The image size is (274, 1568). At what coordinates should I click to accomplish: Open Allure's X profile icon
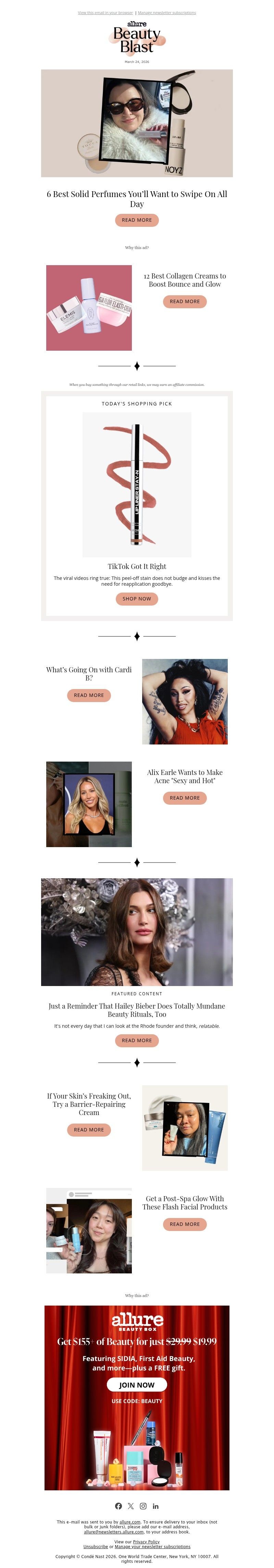coord(130,1506)
